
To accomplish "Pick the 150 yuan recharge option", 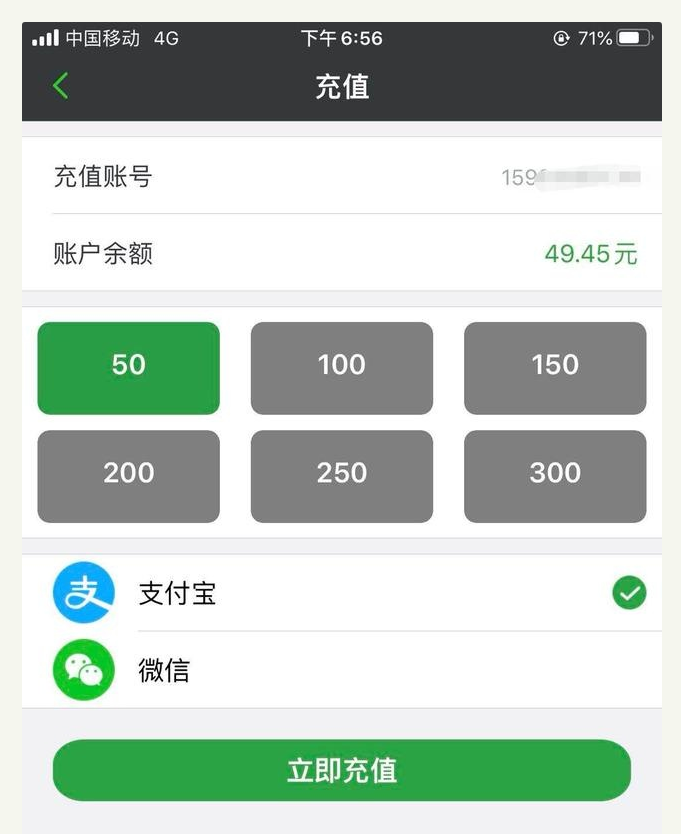I will [555, 367].
